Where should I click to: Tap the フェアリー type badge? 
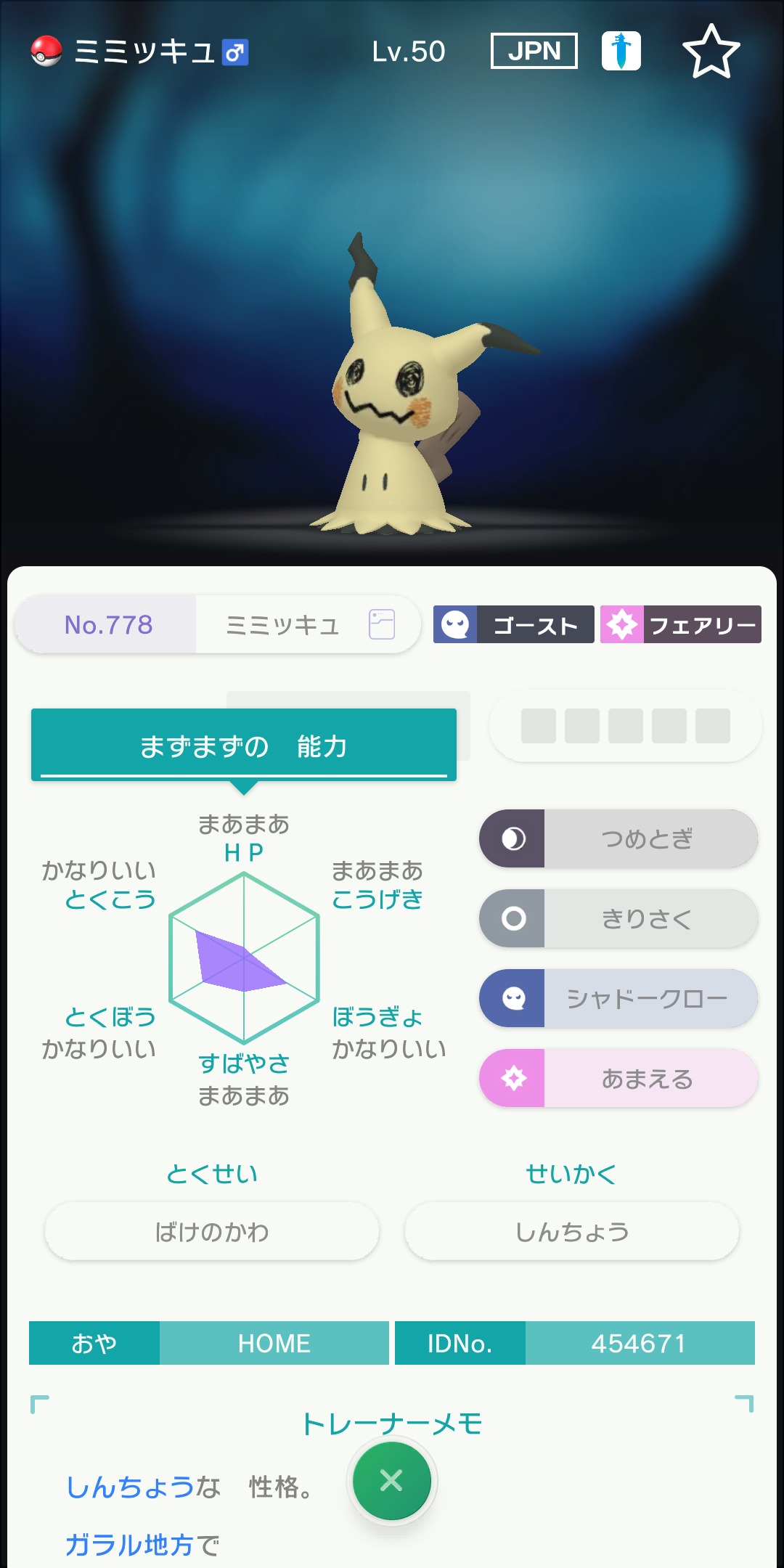681,624
